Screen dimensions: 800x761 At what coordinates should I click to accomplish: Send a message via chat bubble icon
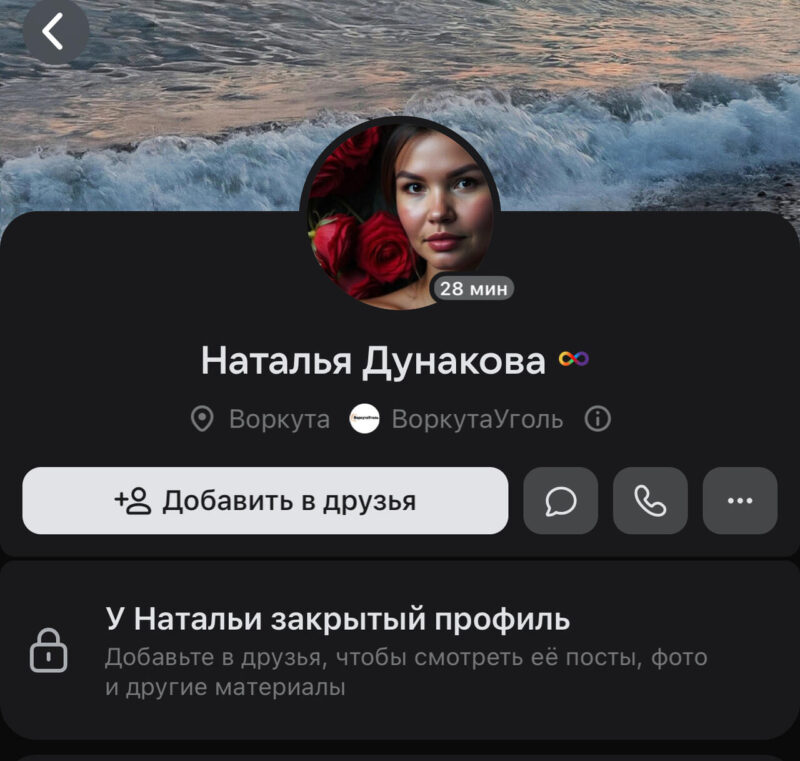click(x=561, y=500)
